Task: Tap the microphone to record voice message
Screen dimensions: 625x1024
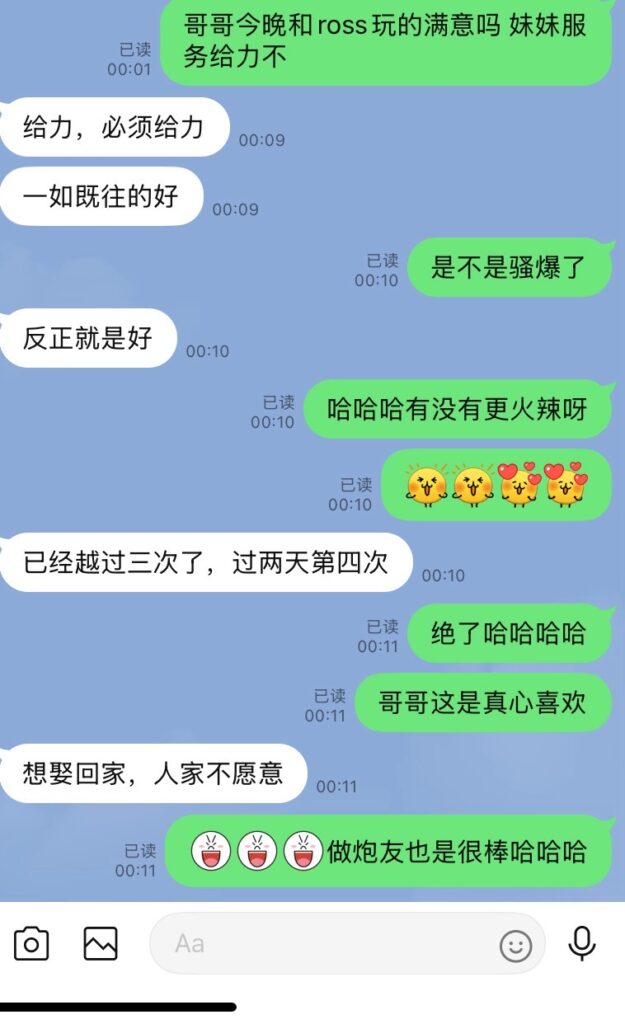Action: [582, 943]
